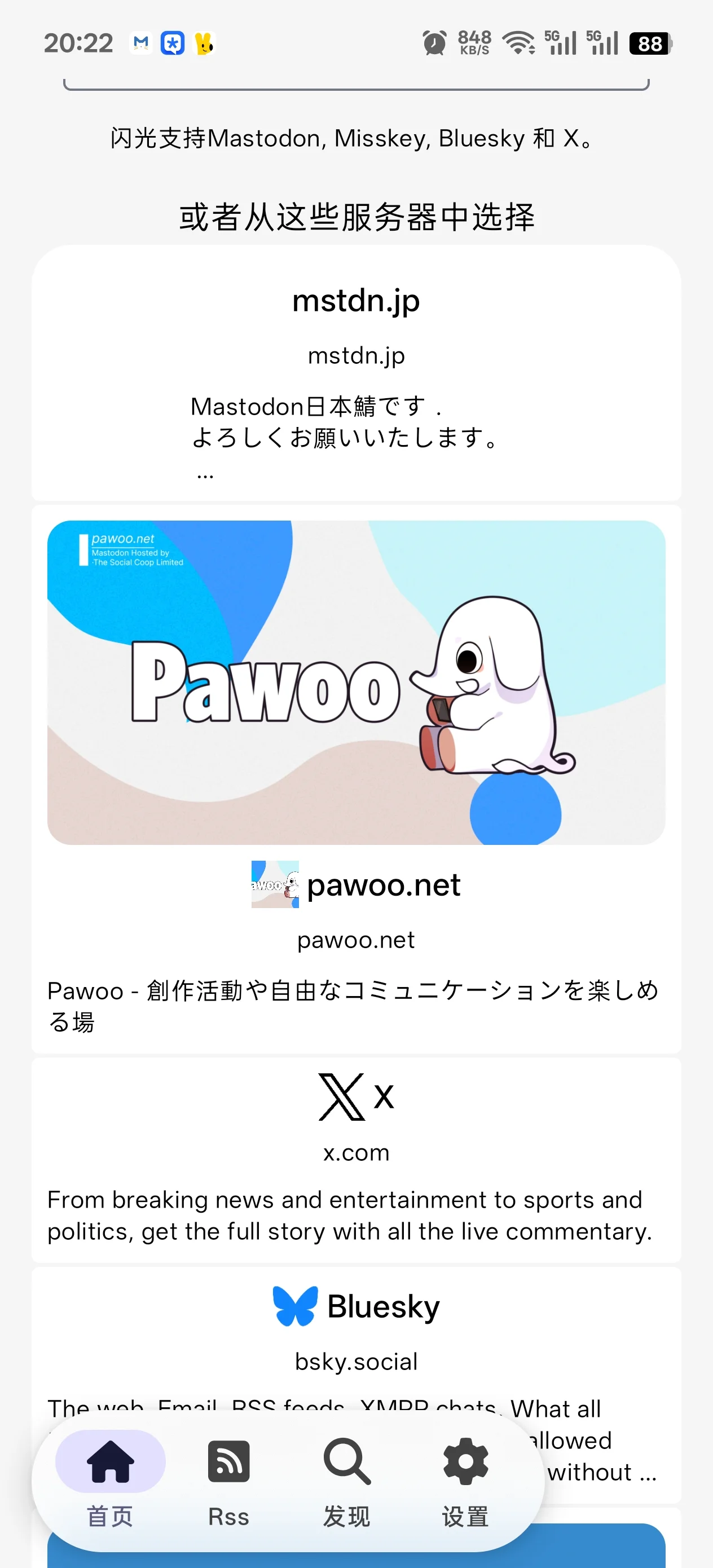Screen dimensions: 713x1568
Task: Pick the Bluesky bsky.social server
Action: click(x=356, y=1333)
